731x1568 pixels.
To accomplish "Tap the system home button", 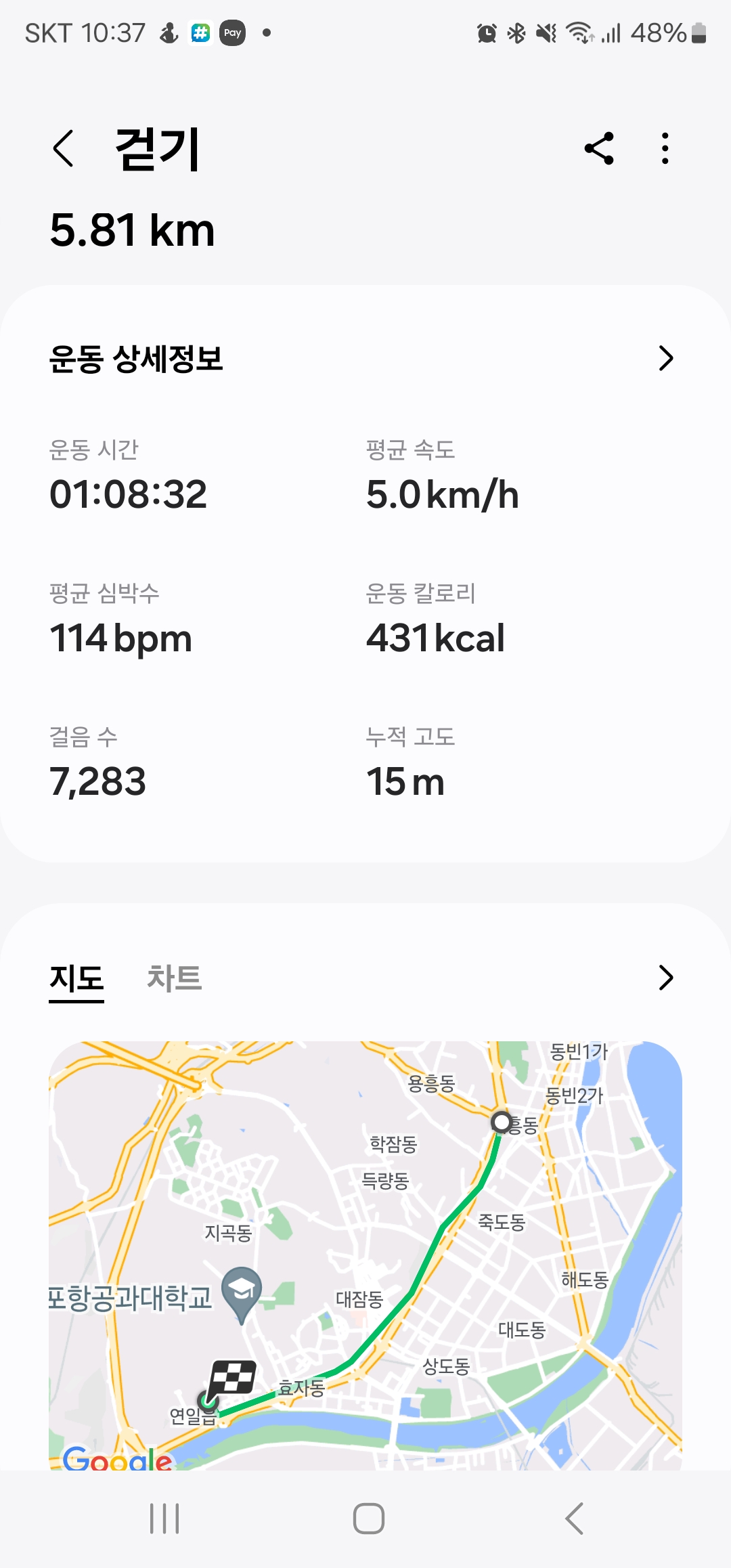I will click(x=369, y=1519).
